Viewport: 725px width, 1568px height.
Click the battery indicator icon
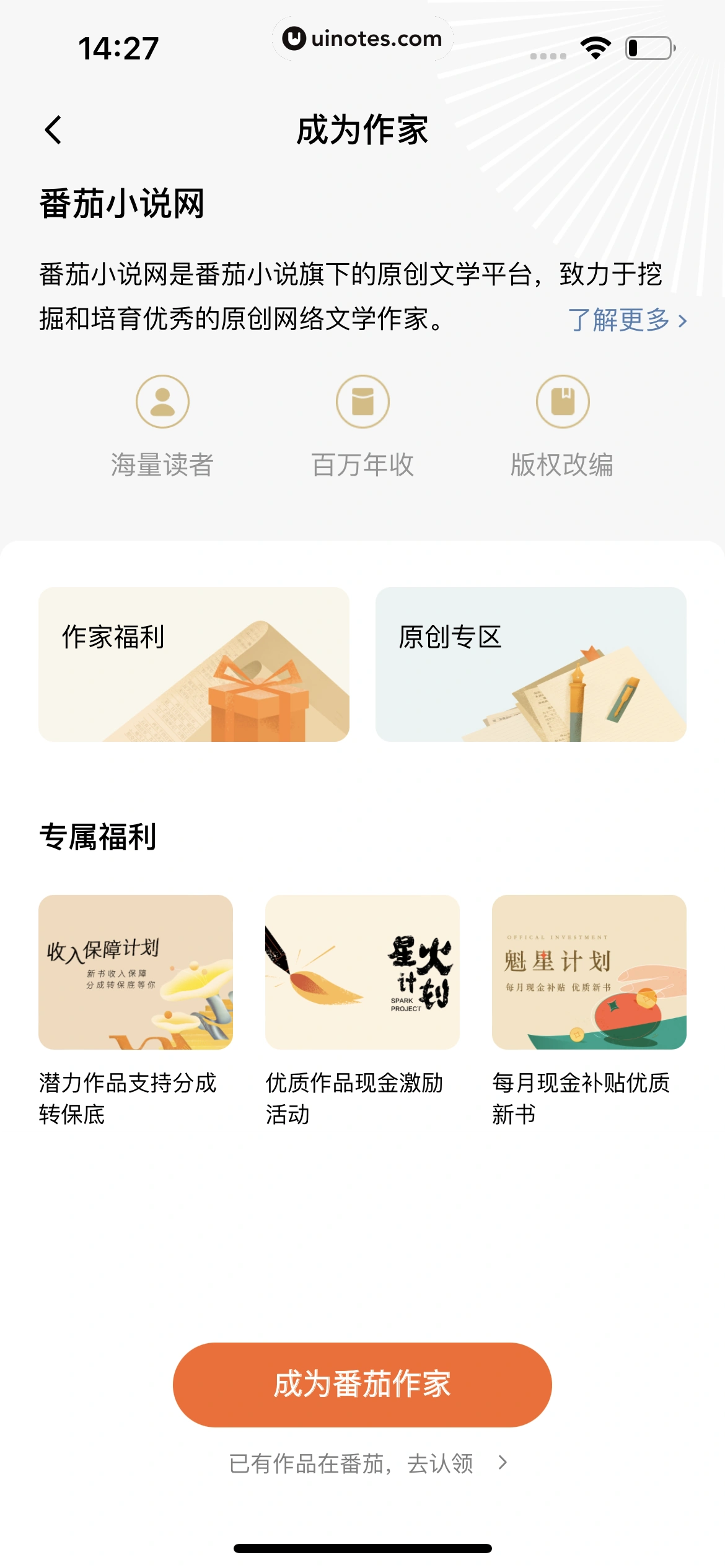coord(648,46)
